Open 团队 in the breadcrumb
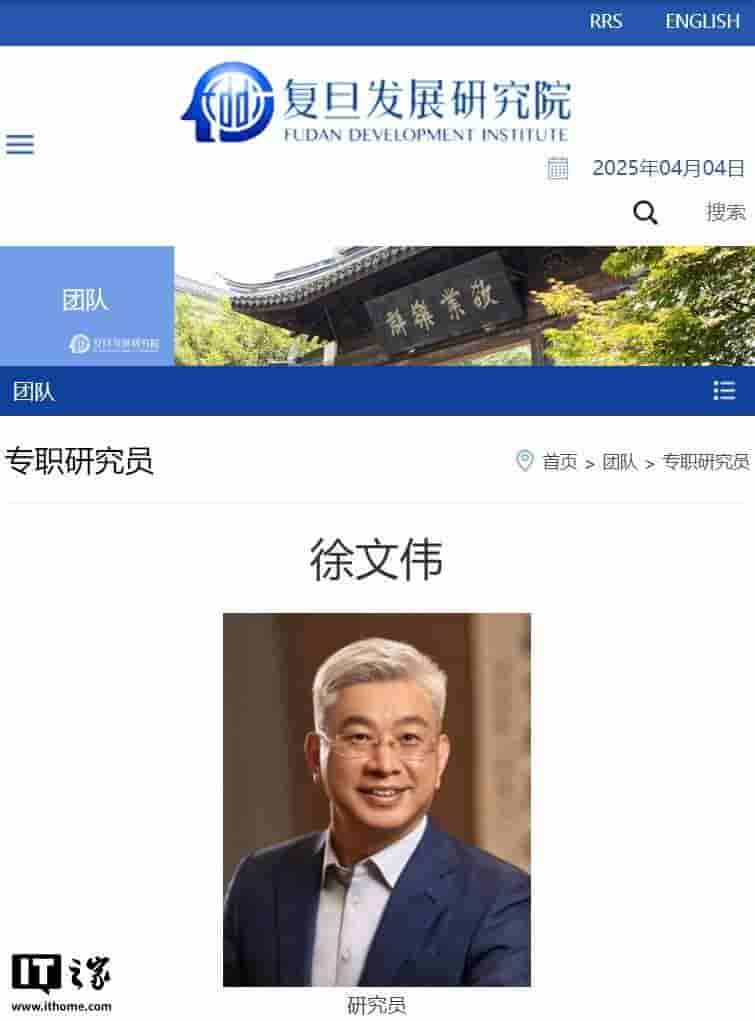This screenshot has width=755, height=1021. 619,462
